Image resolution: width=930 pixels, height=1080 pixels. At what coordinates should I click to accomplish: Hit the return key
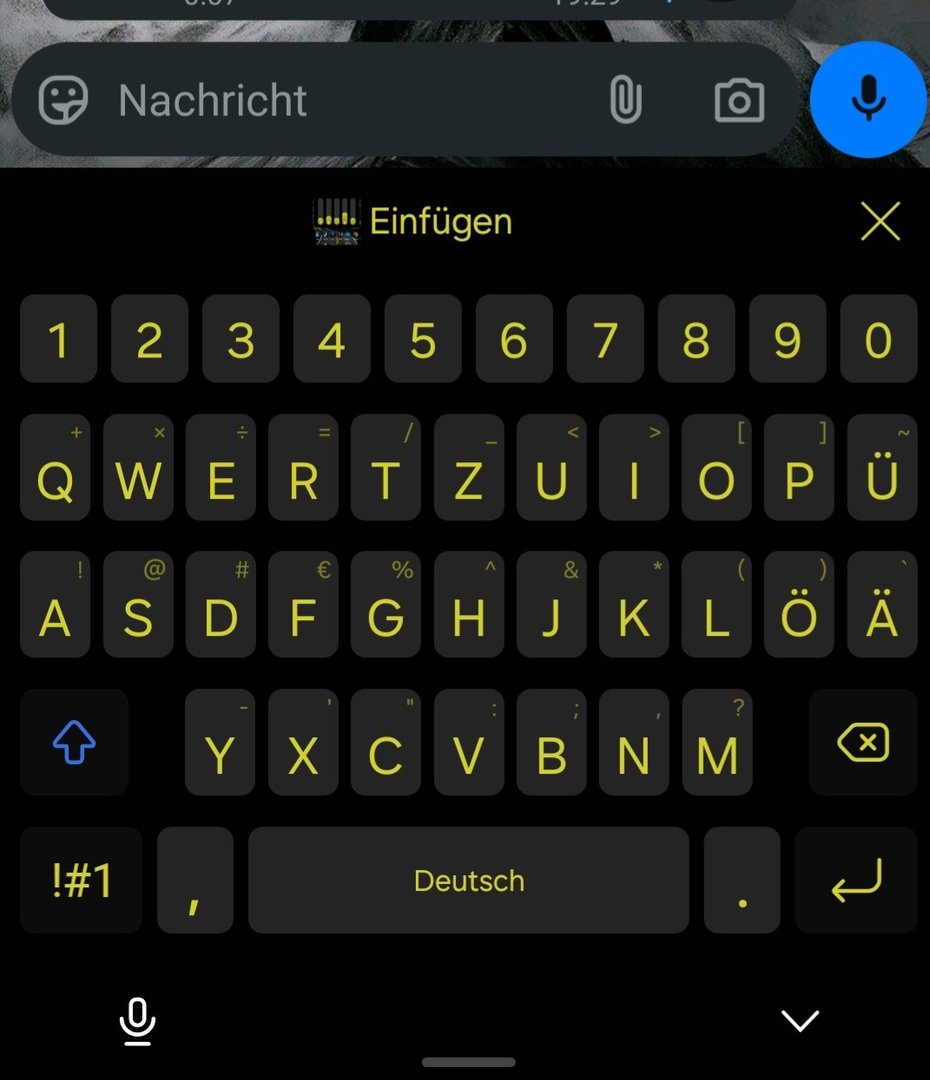tap(856, 880)
